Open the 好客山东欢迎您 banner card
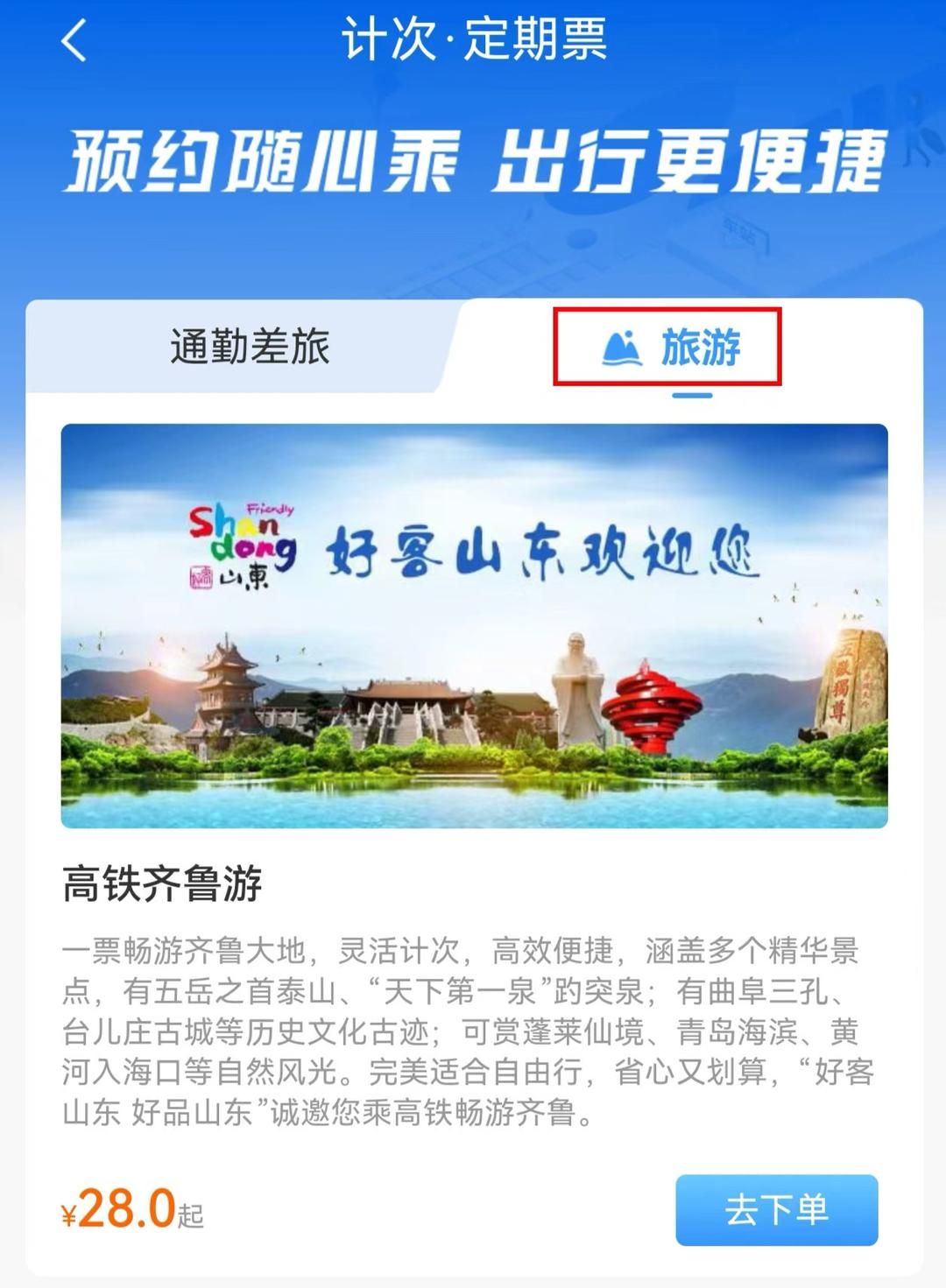 pos(474,625)
